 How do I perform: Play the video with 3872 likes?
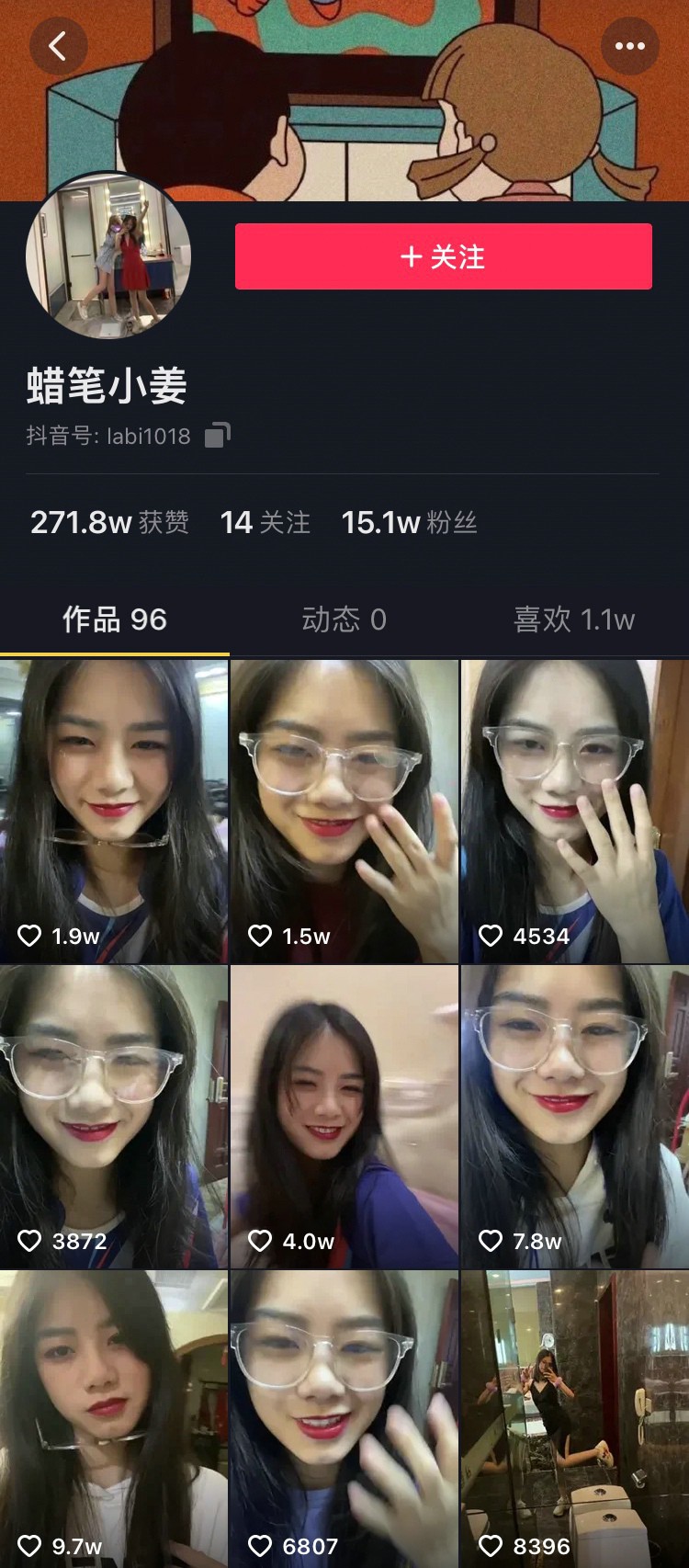(x=113, y=1116)
